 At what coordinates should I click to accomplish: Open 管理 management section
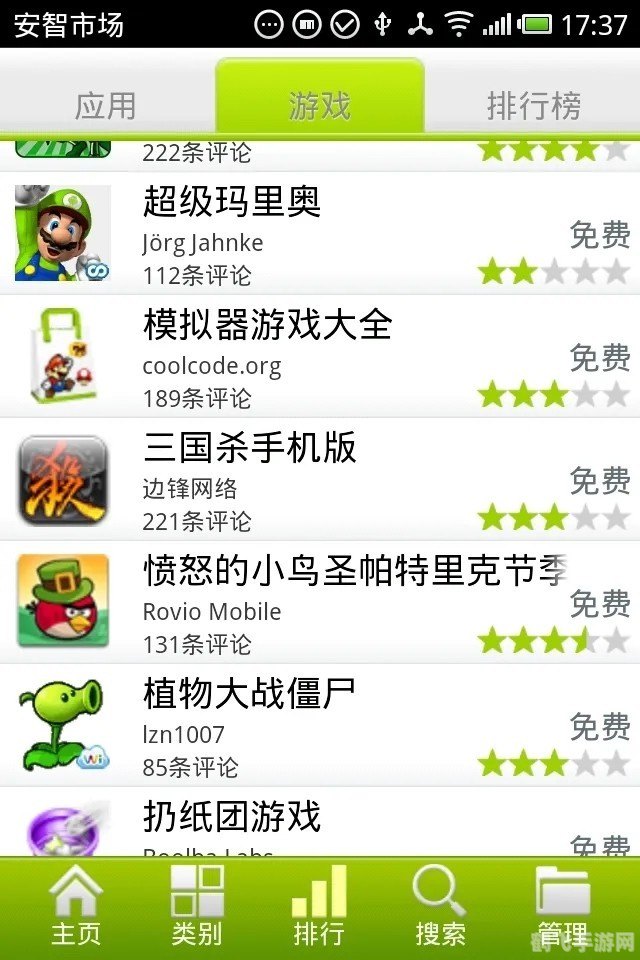[562, 908]
